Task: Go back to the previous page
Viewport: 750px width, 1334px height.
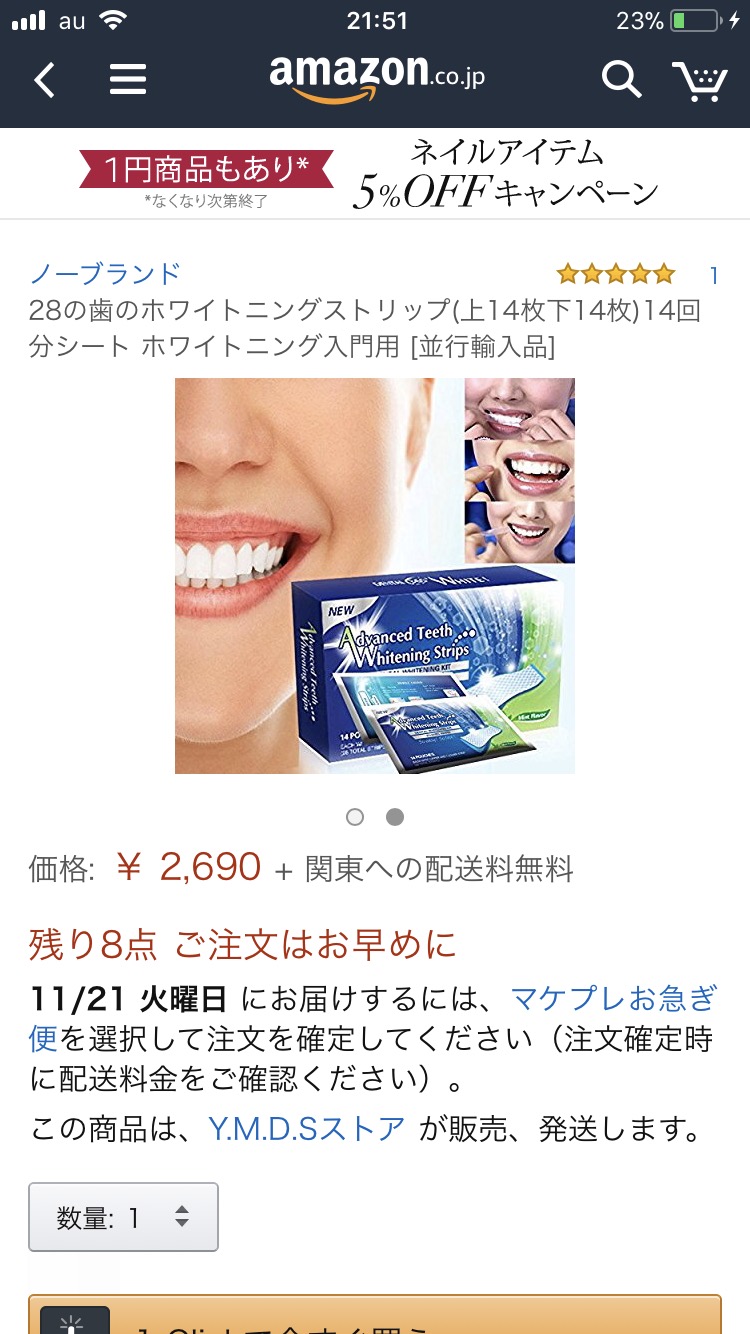Action: coord(44,79)
